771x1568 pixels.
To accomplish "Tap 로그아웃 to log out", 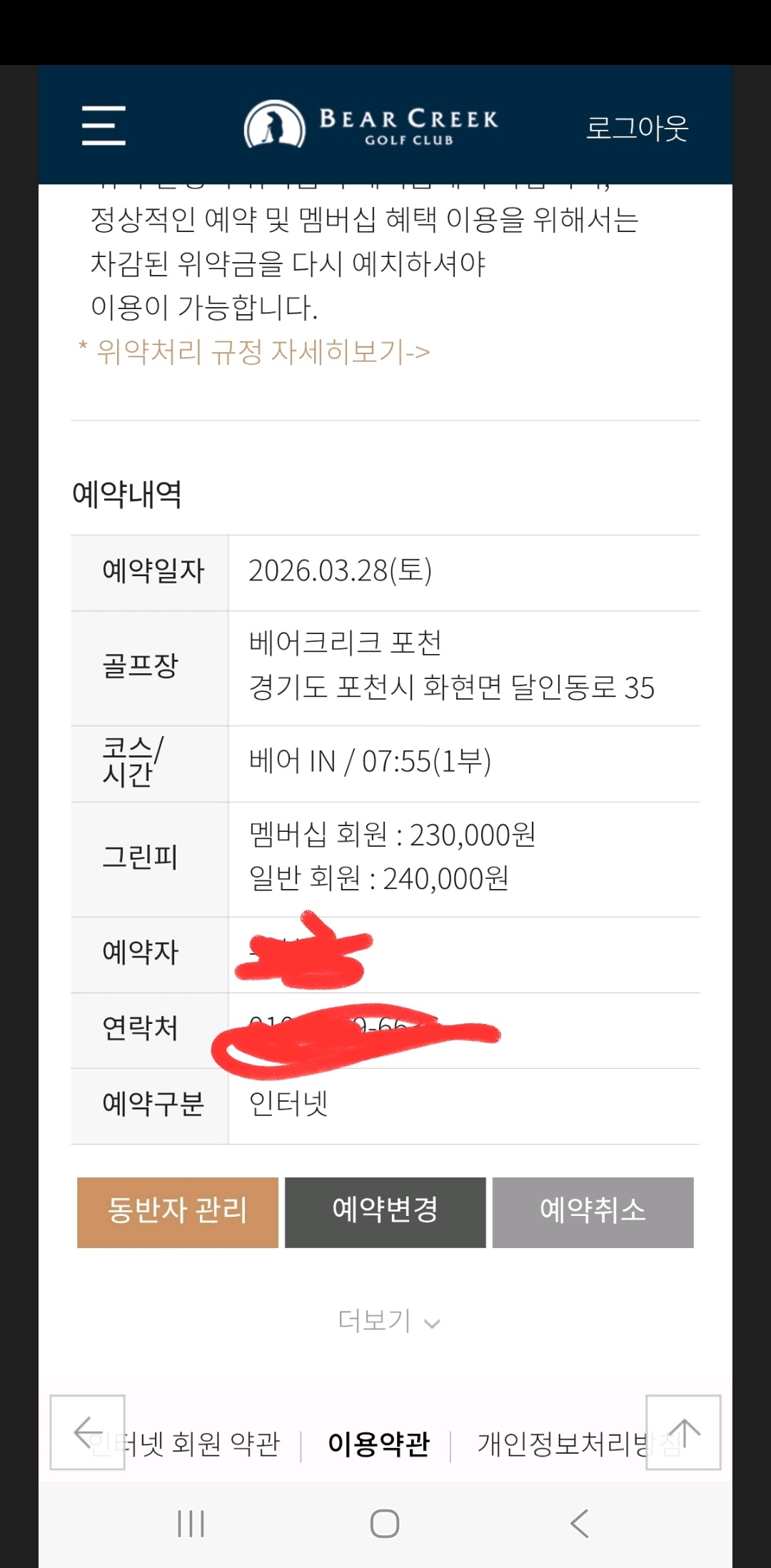I will [637, 128].
